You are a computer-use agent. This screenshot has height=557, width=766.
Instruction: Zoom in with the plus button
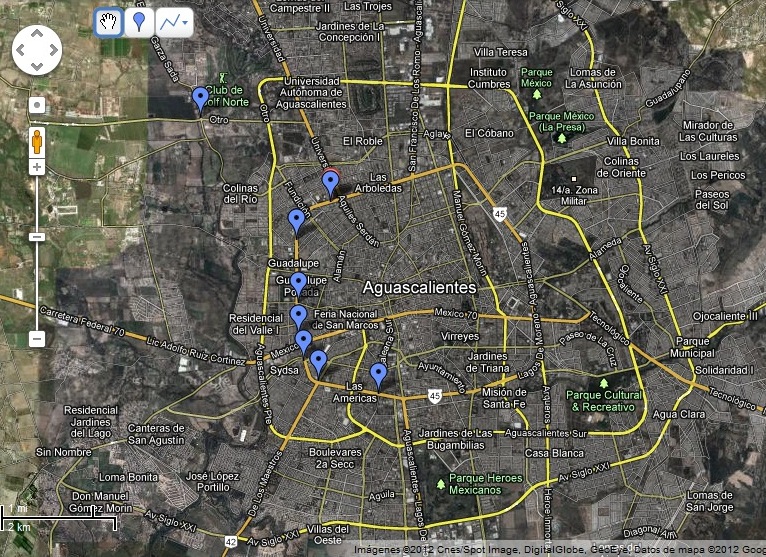tap(37, 166)
